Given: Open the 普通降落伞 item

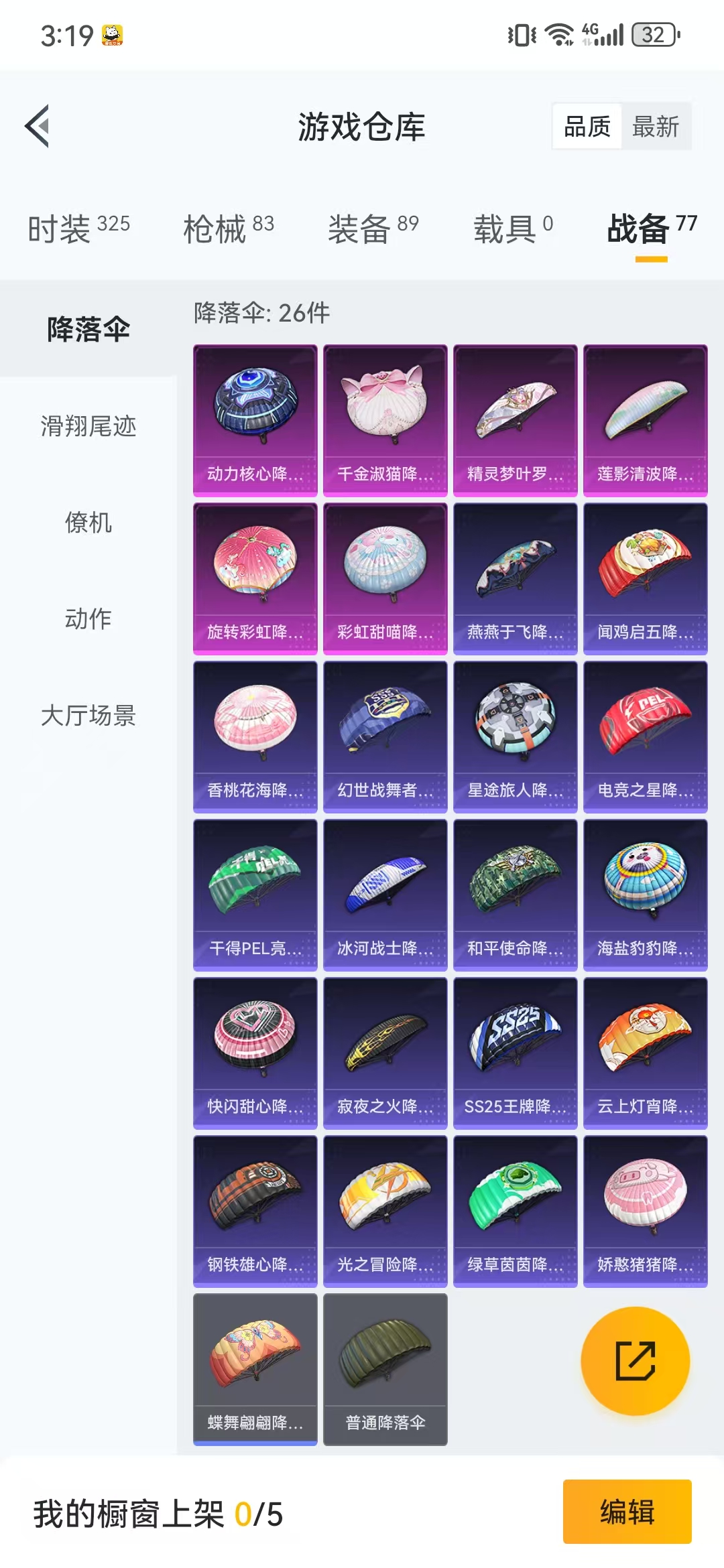Looking at the screenshot, I should point(385,1370).
